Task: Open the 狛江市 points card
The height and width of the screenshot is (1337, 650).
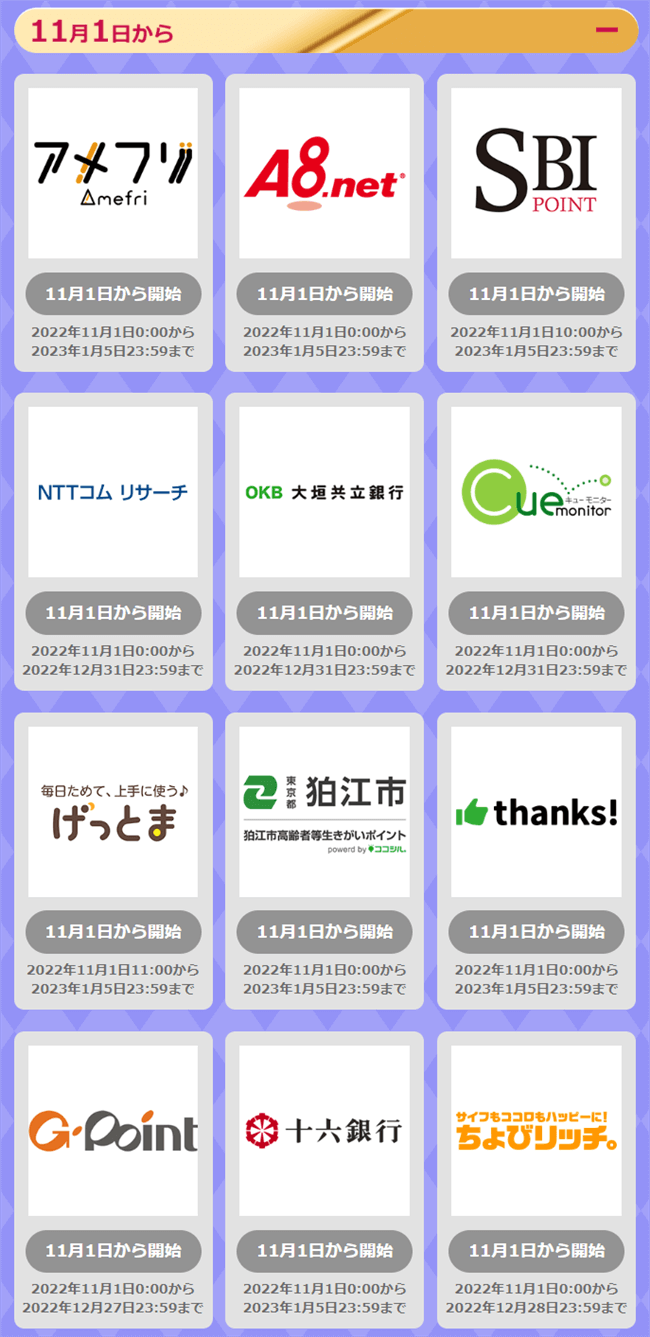Action: (x=324, y=811)
